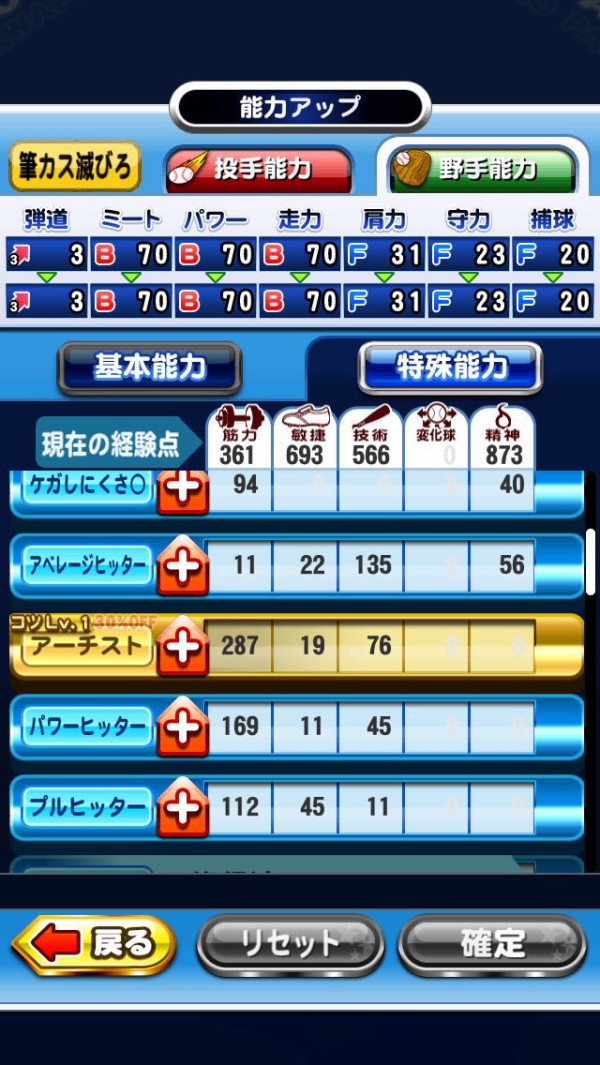
Task: Switch to the 野手能力 tab
Action: pyautogui.click(x=482, y=169)
